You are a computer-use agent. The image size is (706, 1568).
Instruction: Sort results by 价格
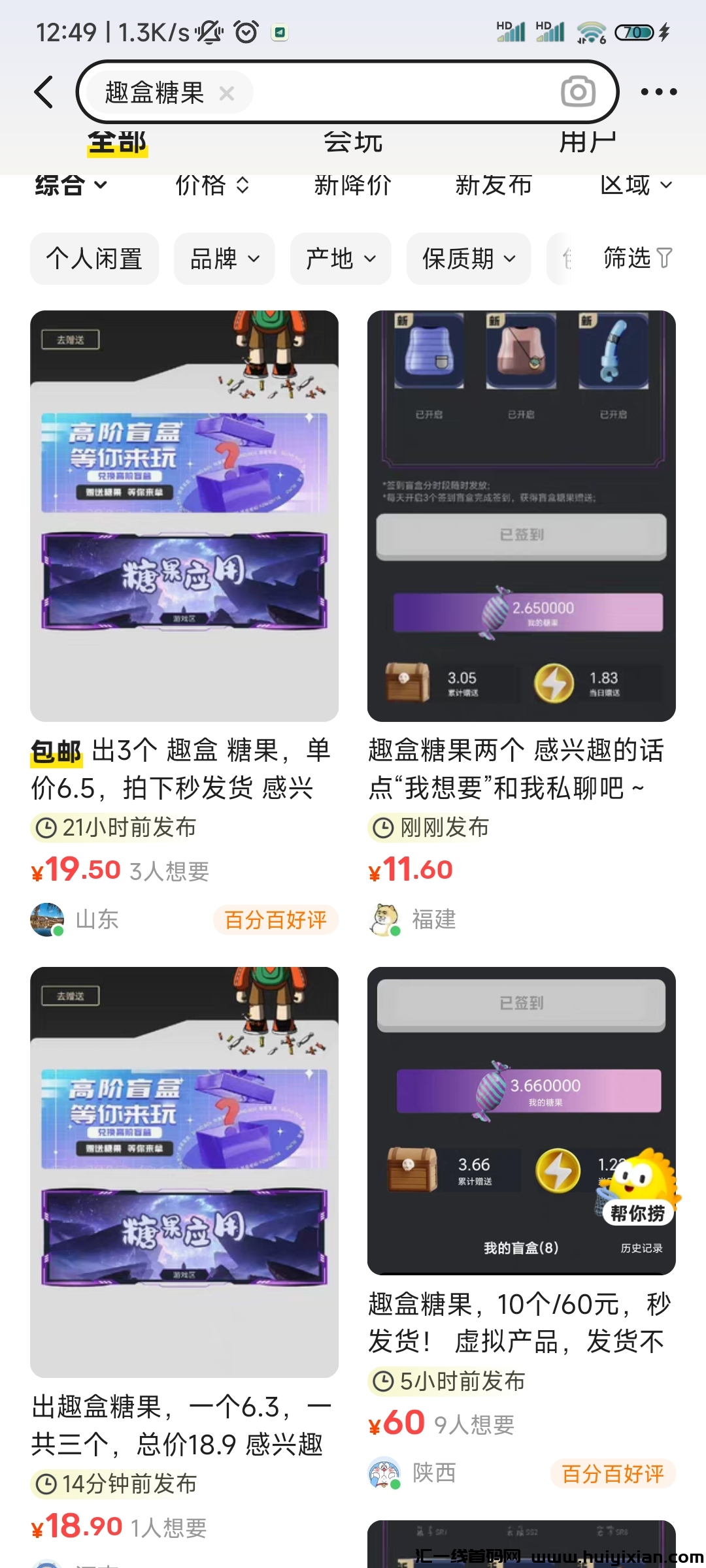pos(212,186)
